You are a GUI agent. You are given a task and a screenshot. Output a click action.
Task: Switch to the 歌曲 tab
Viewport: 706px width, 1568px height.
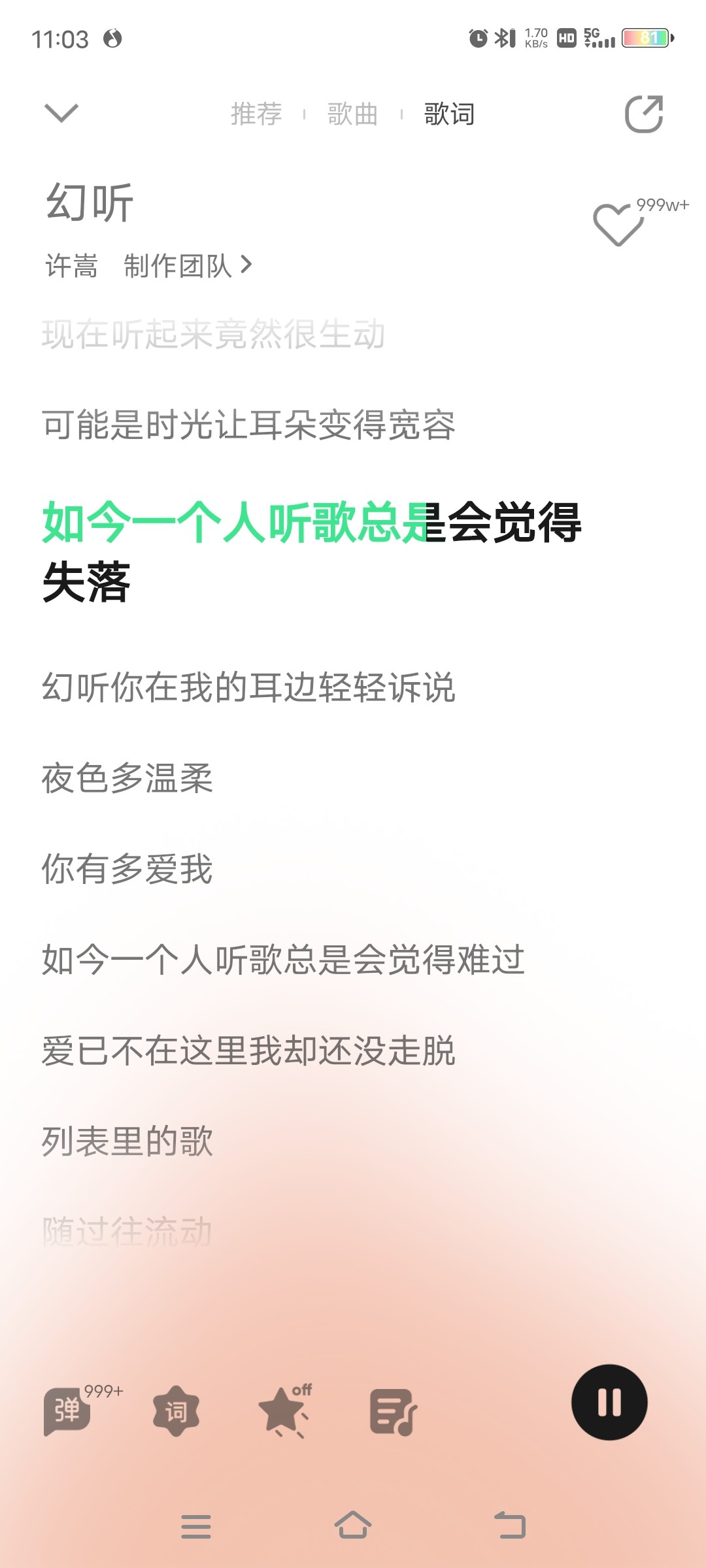(352, 114)
